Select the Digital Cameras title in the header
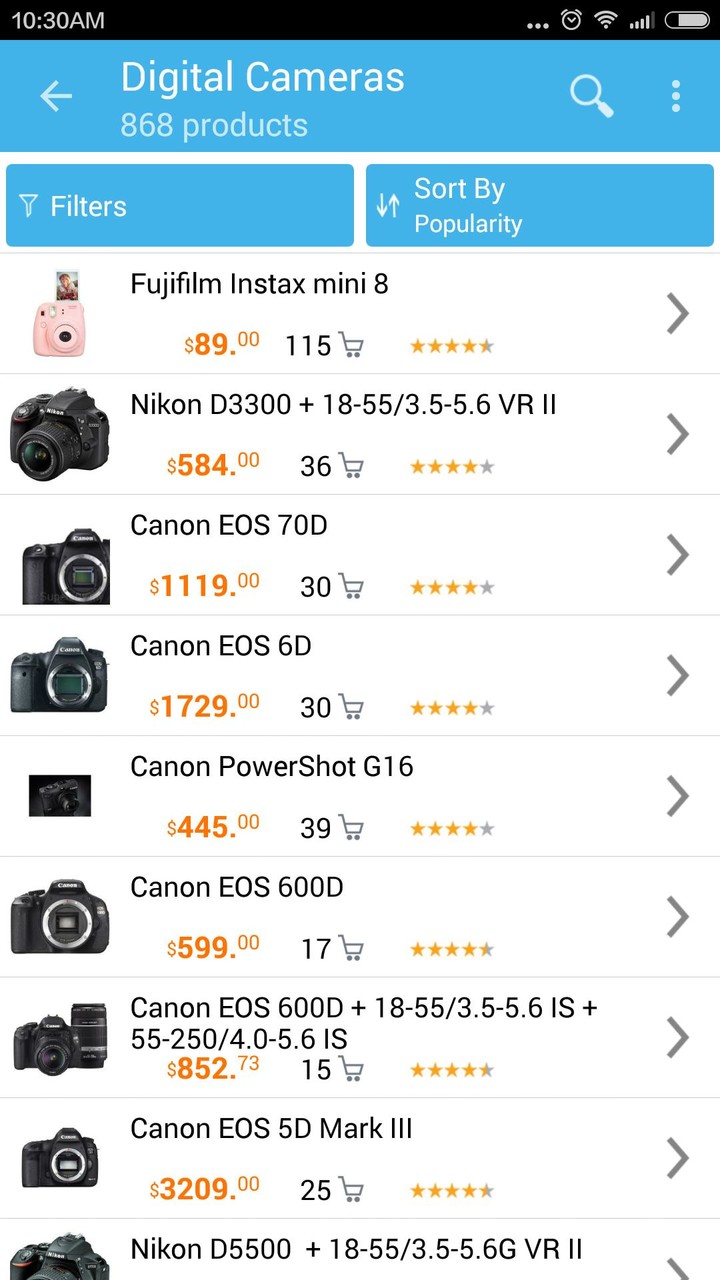The image size is (720, 1280). pyautogui.click(x=262, y=76)
